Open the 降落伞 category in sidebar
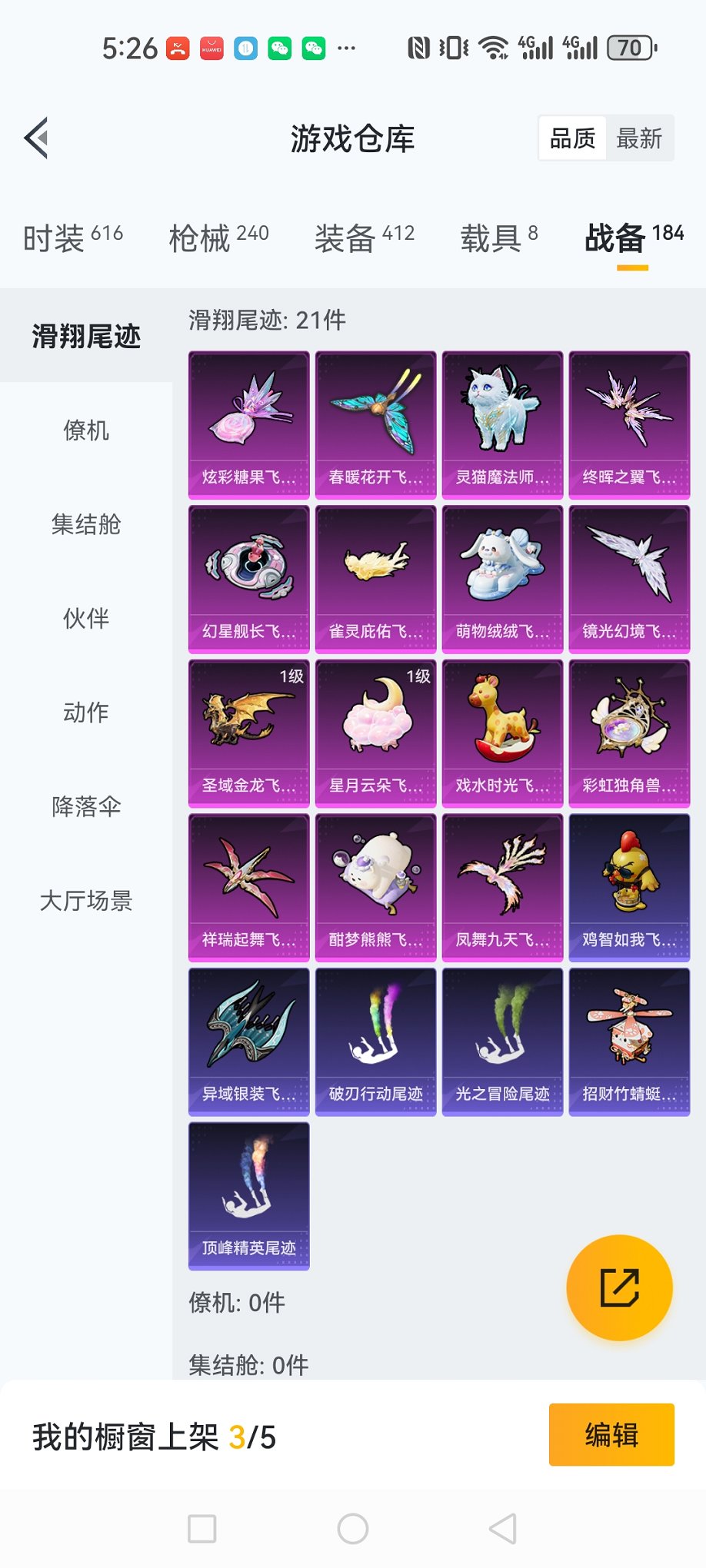Viewport: 706px width, 1568px height. click(85, 808)
